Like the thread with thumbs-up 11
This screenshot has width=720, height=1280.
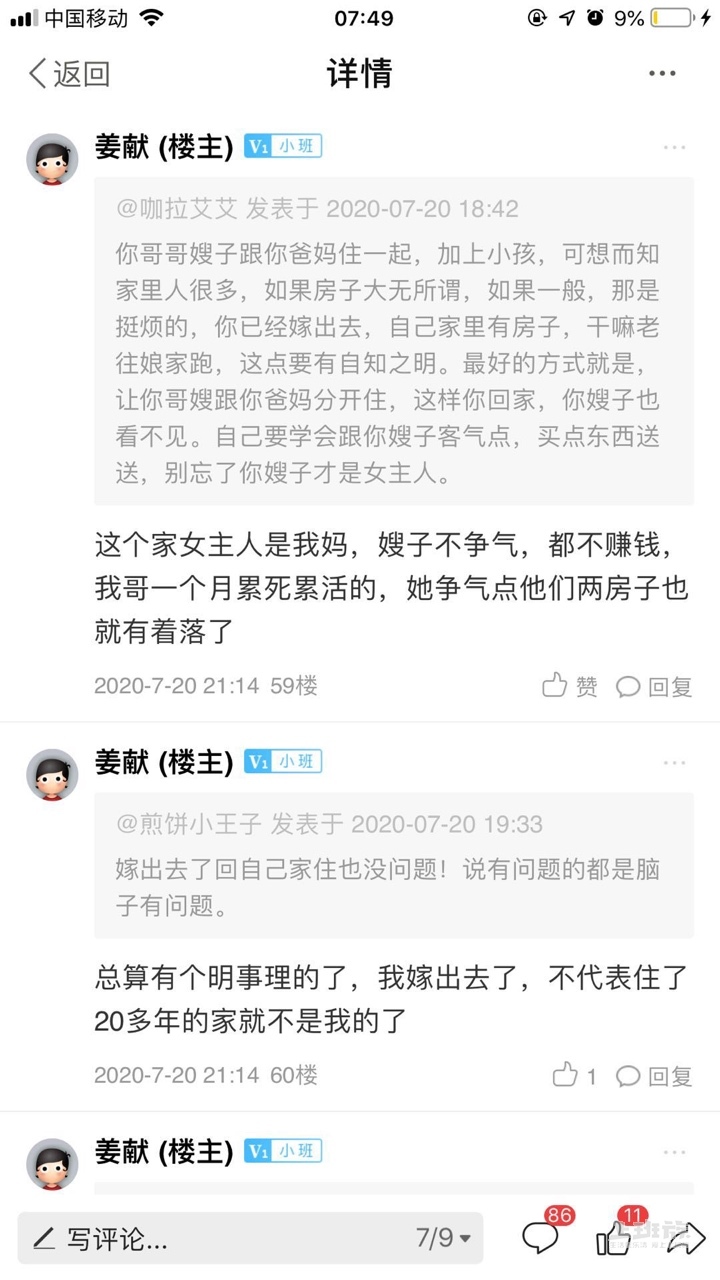point(615,1237)
